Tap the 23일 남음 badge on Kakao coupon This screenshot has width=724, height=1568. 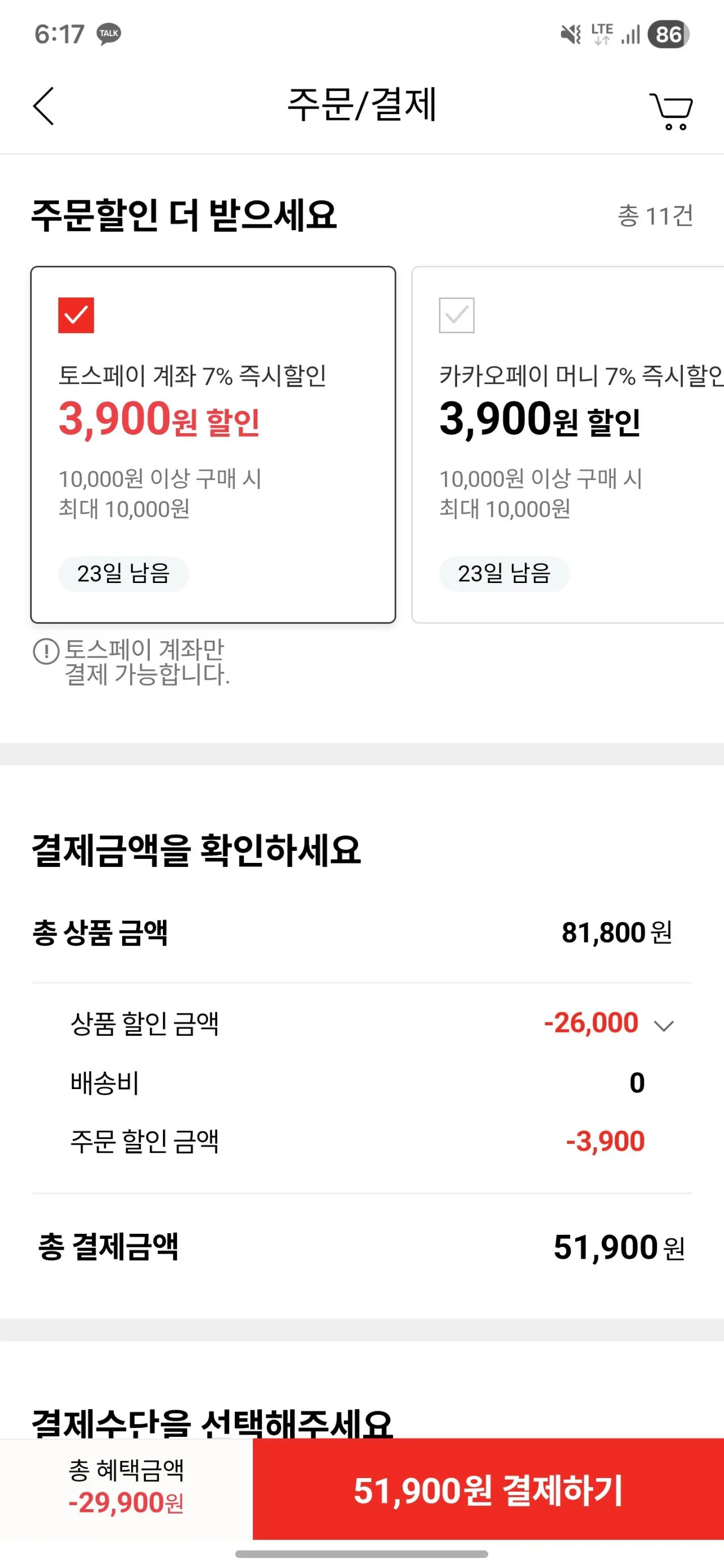tap(503, 573)
